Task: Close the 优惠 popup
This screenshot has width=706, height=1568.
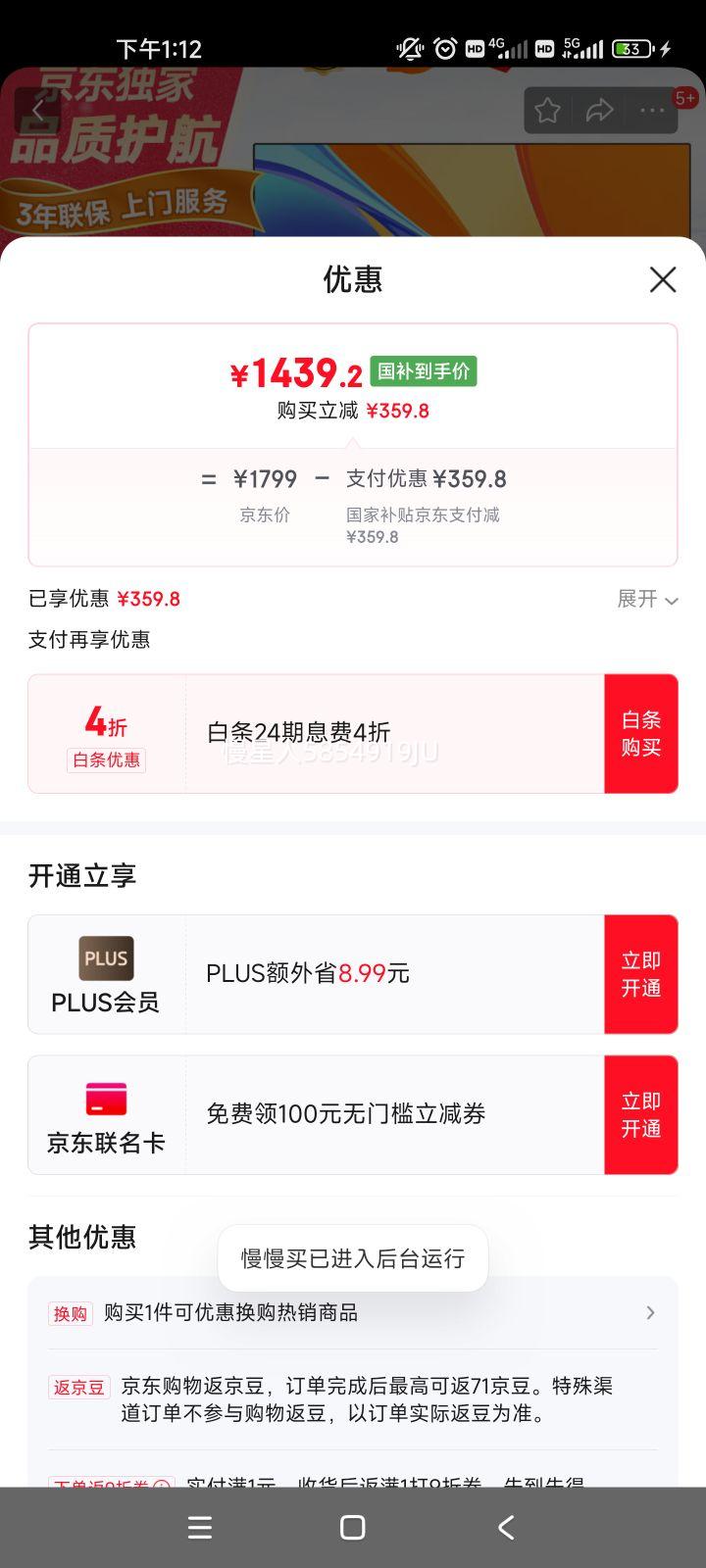Action: pos(663,279)
